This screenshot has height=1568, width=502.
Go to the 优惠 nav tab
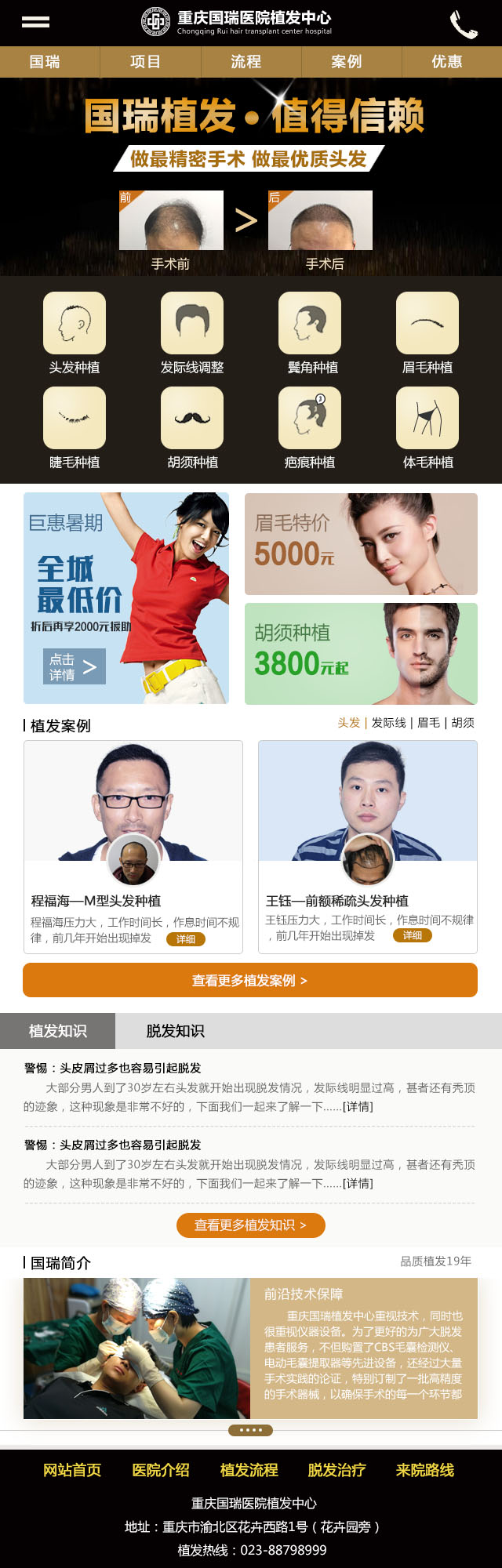pos(447,61)
